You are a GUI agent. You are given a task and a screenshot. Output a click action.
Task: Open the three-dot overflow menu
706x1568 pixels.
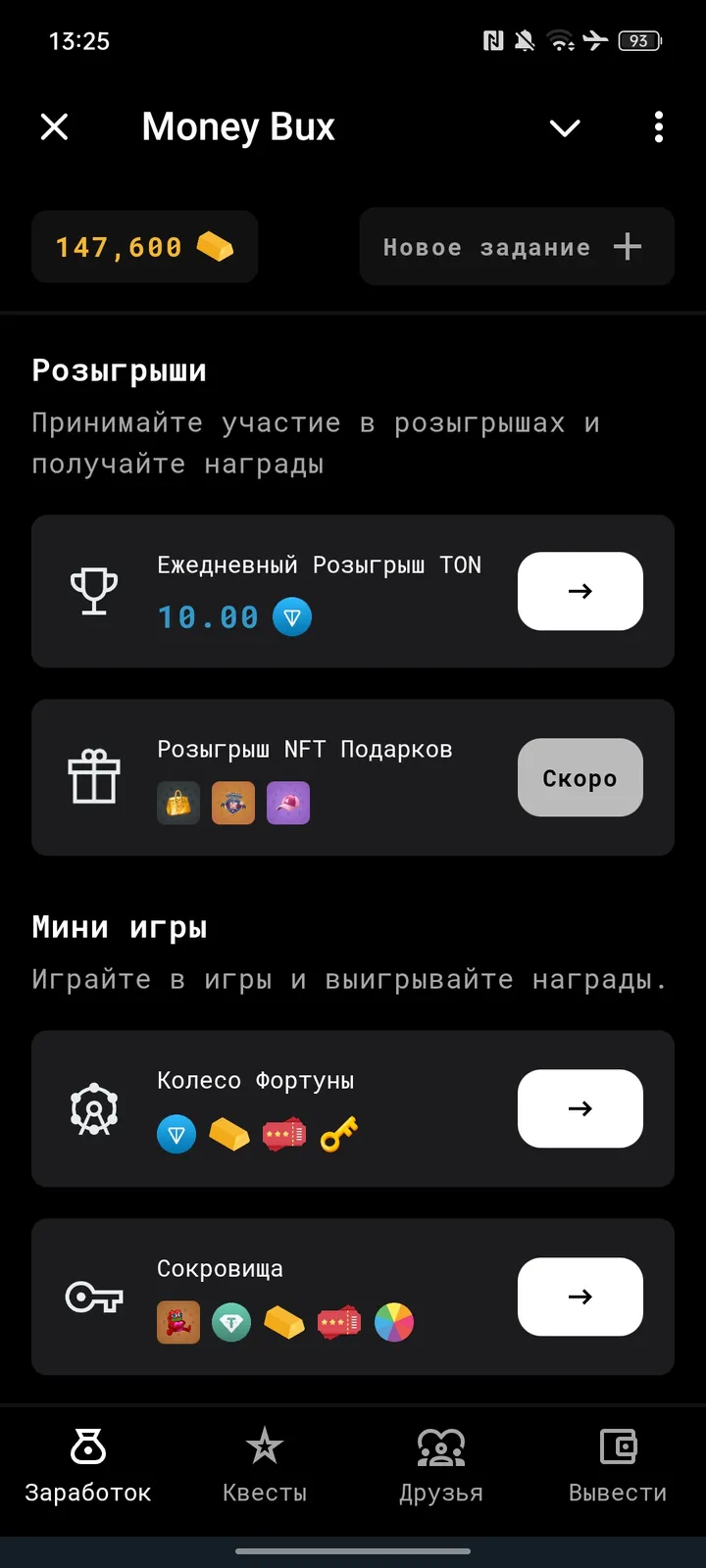pyautogui.click(x=658, y=127)
